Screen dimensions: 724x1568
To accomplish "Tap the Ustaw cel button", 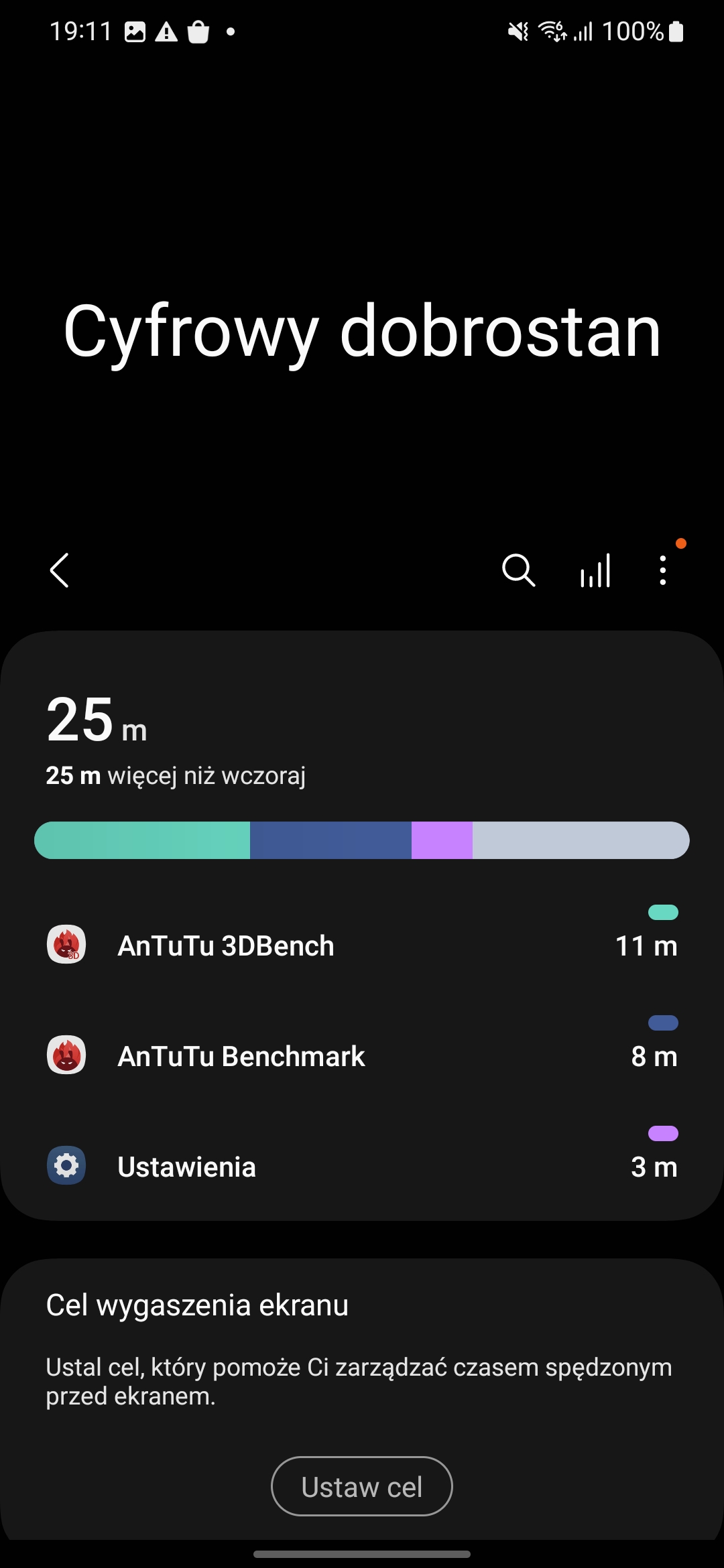I will coord(362,1486).
